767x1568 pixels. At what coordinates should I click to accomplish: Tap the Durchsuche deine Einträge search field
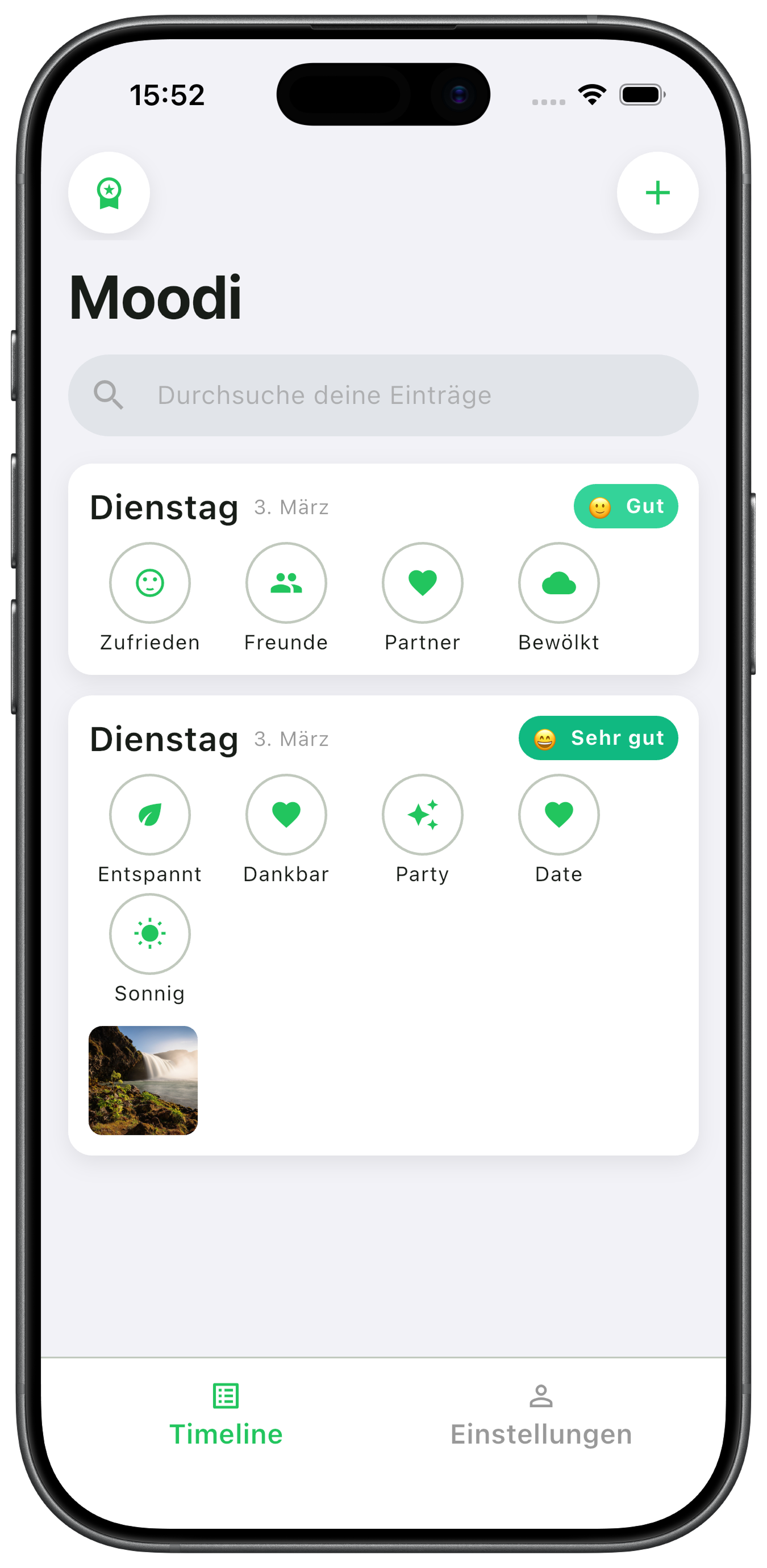[383, 394]
